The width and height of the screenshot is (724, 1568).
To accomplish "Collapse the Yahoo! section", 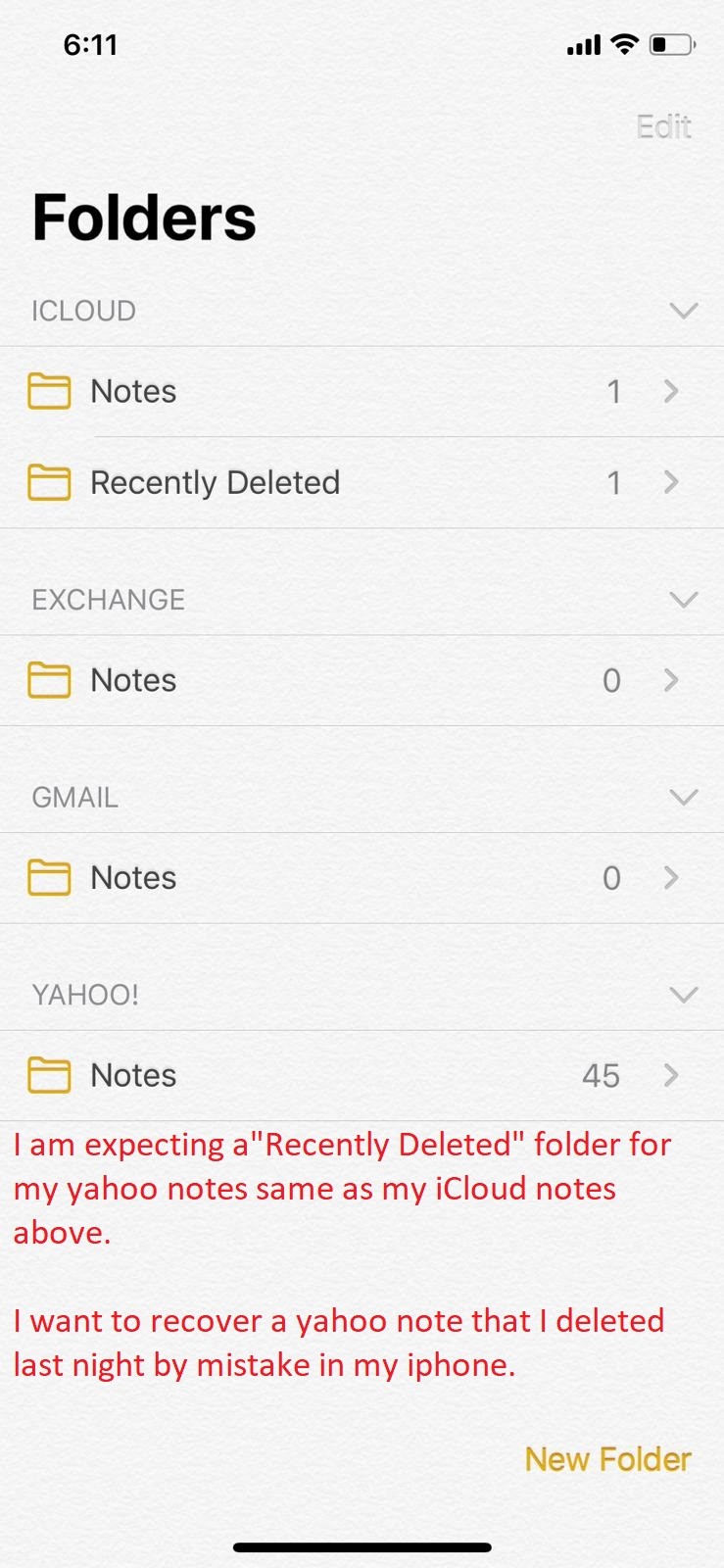I will (x=683, y=995).
